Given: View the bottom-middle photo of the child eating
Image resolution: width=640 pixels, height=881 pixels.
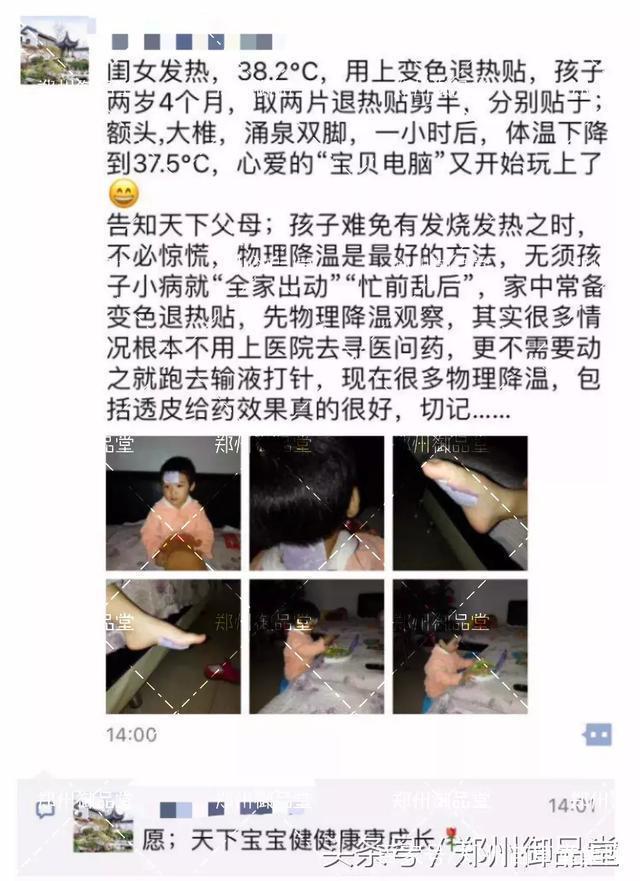Looking at the screenshot, I should tap(316, 646).
